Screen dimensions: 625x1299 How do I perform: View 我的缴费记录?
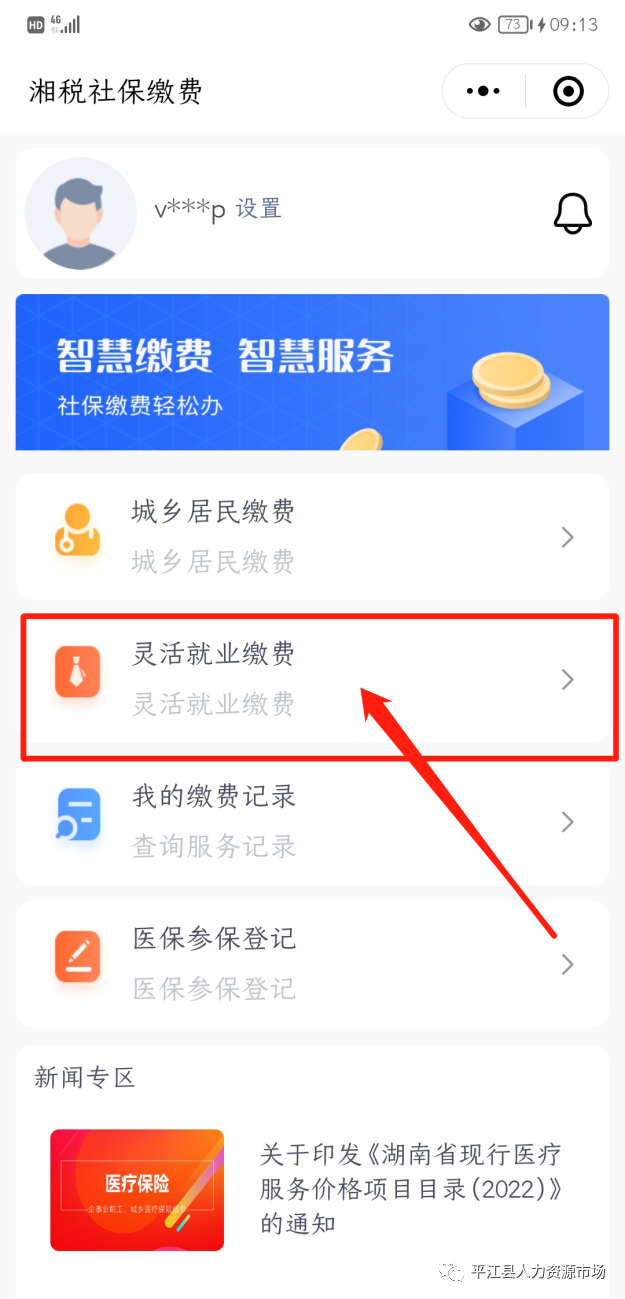coord(312,822)
